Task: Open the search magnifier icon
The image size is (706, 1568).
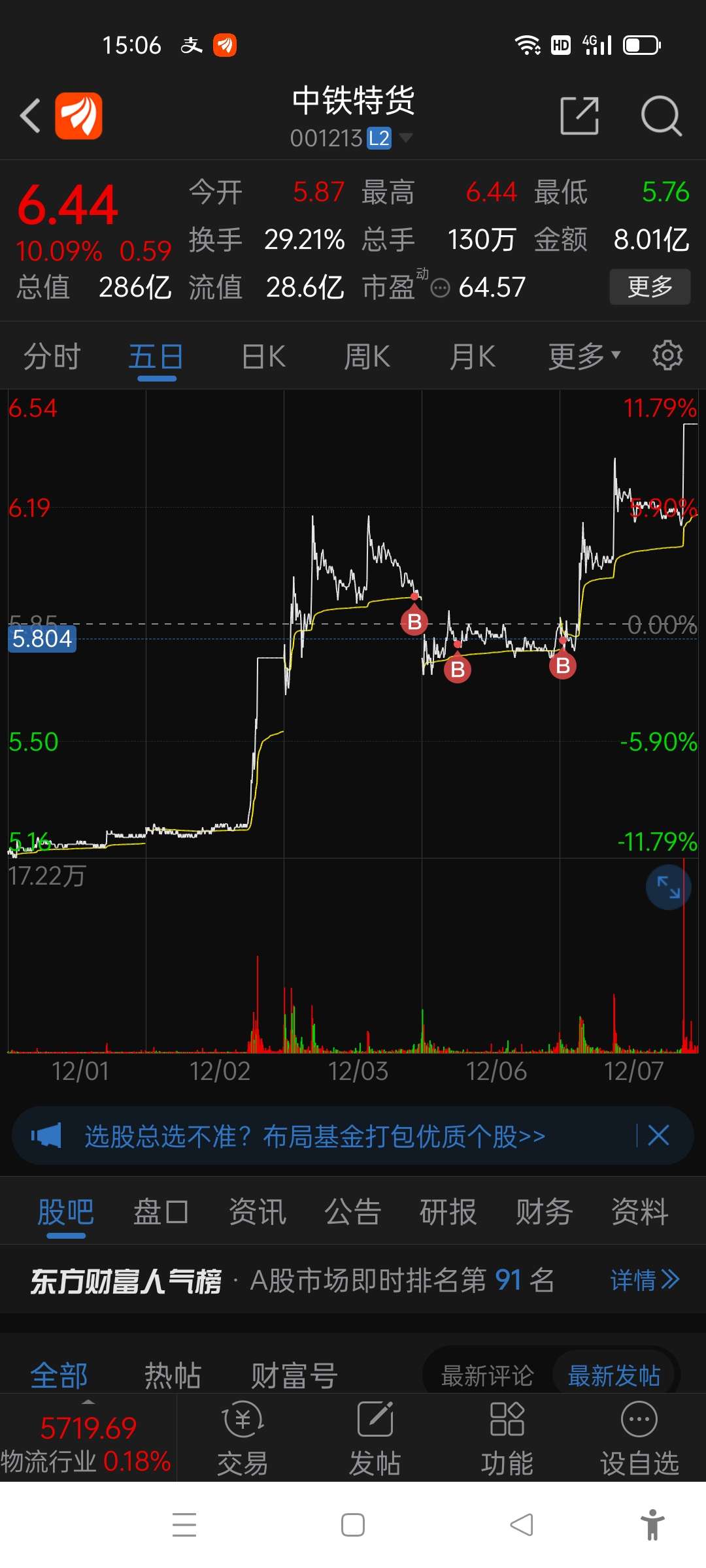Action: tap(661, 116)
